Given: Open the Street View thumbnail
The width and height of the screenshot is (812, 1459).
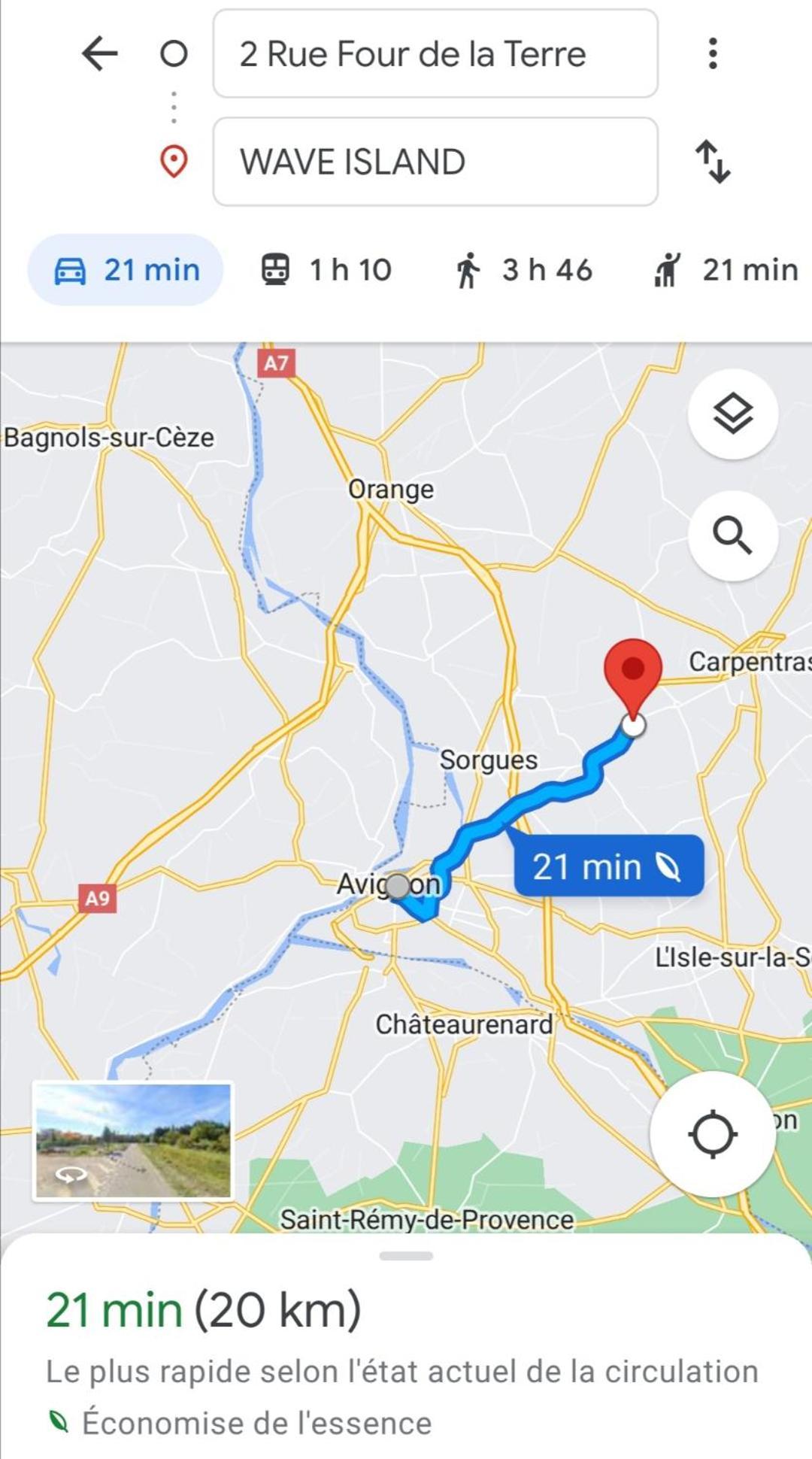Looking at the screenshot, I should pos(133,1141).
